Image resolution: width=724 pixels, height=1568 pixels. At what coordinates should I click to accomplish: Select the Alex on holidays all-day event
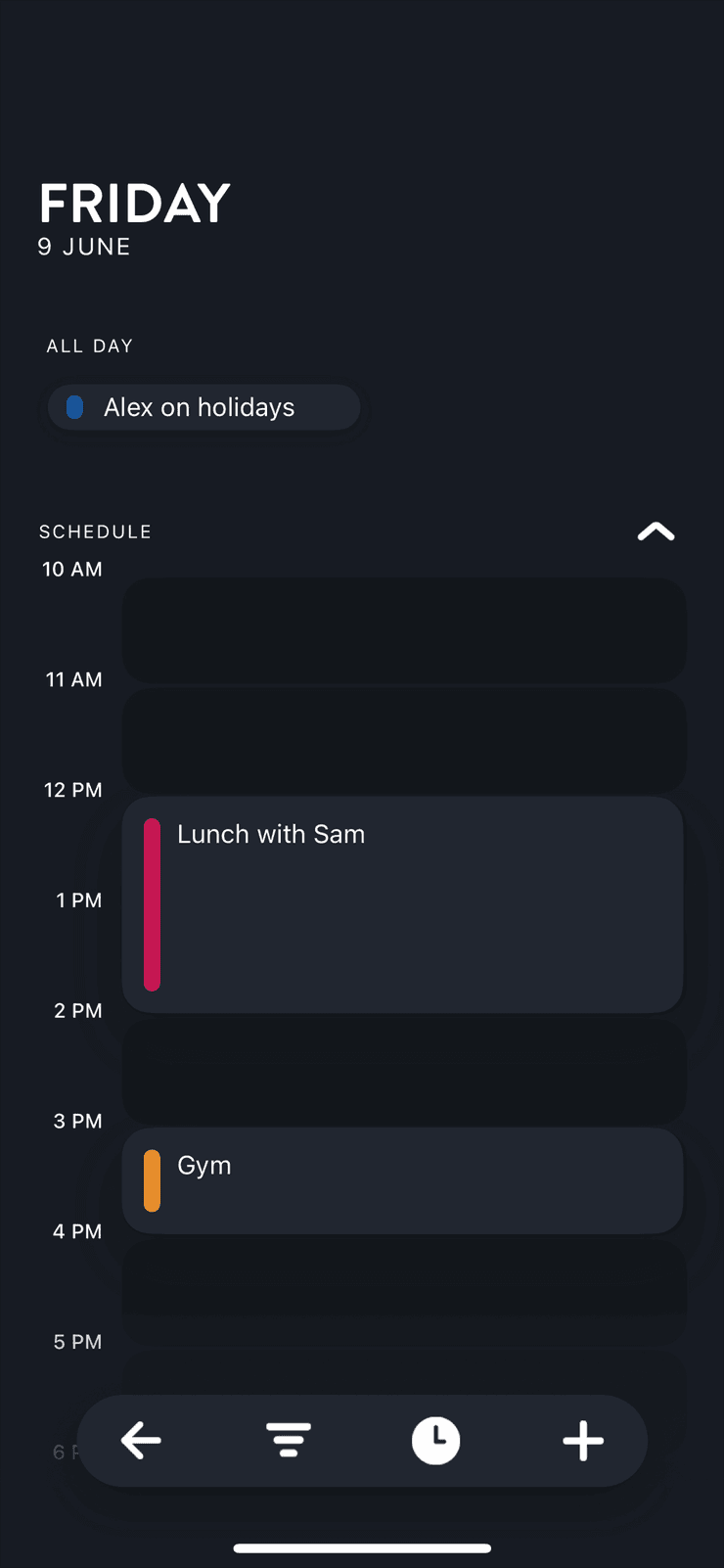click(x=204, y=407)
